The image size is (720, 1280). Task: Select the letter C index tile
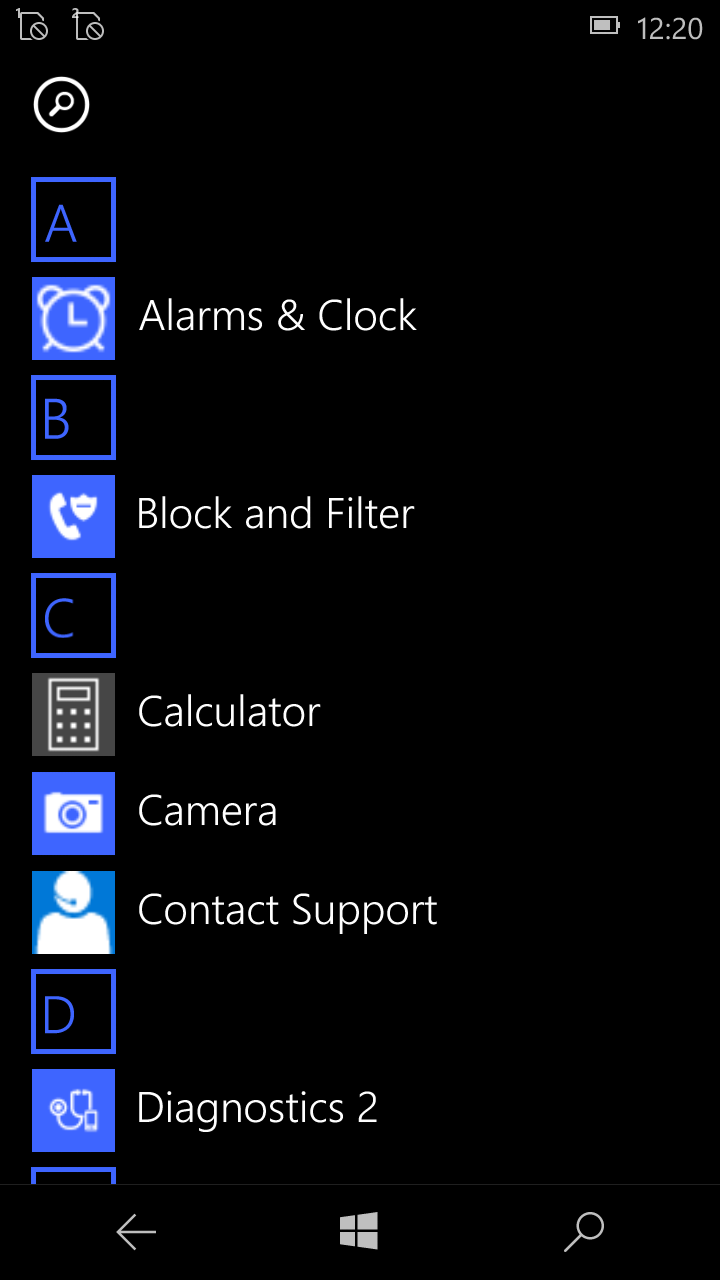[x=74, y=616]
